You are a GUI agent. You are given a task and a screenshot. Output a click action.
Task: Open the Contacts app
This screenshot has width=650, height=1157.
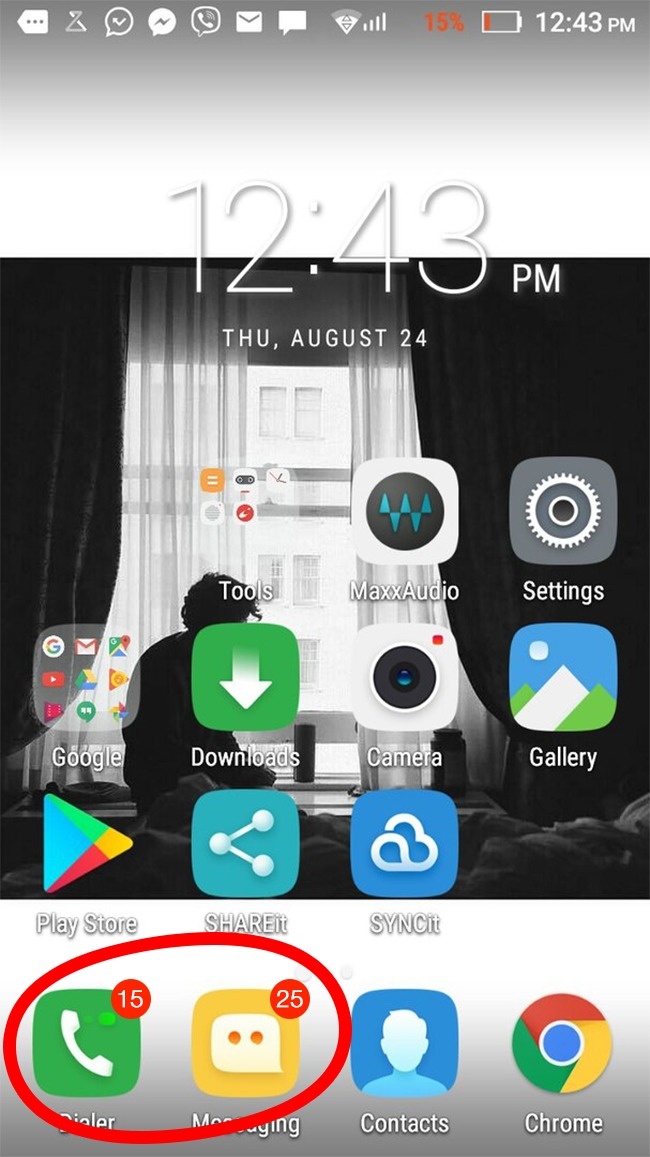point(404,1045)
